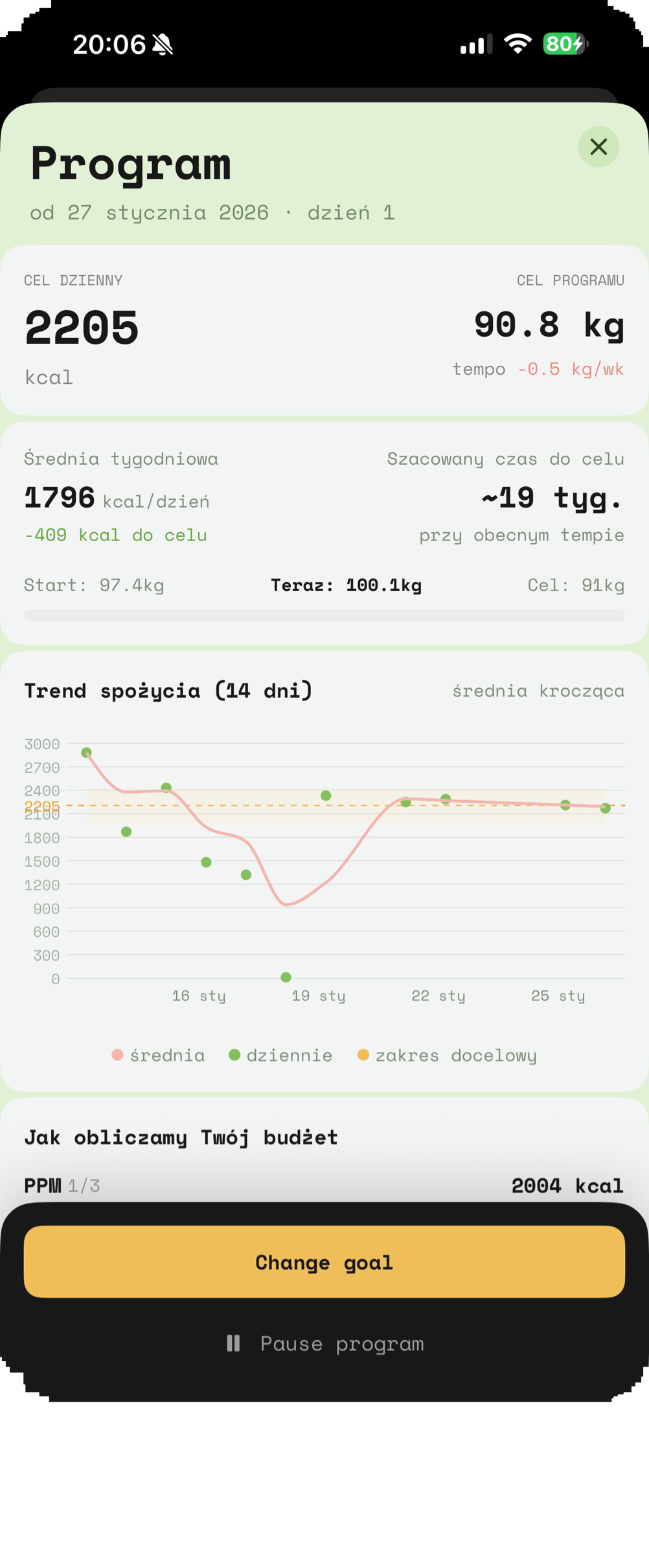Tap the Wi-Fi icon in the status bar
649x1568 pixels.
(x=518, y=44)
